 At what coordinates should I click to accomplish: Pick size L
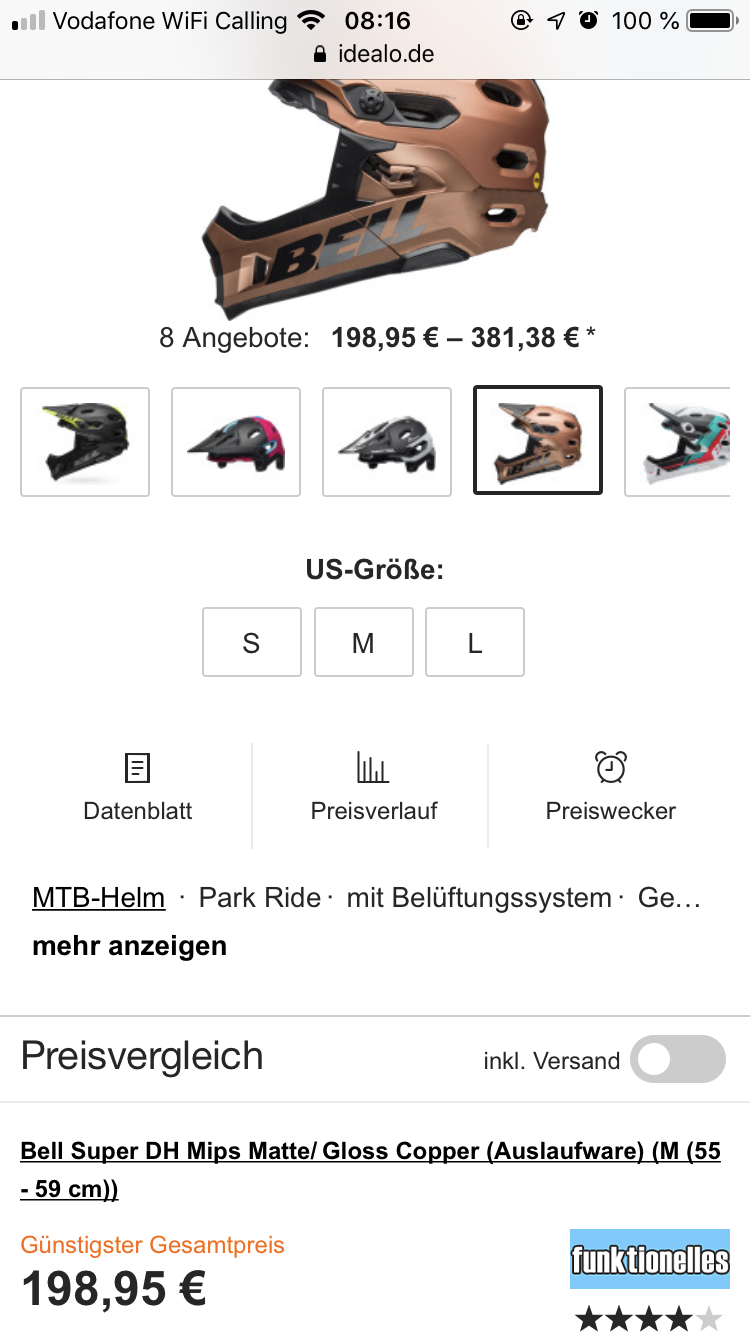475,642
